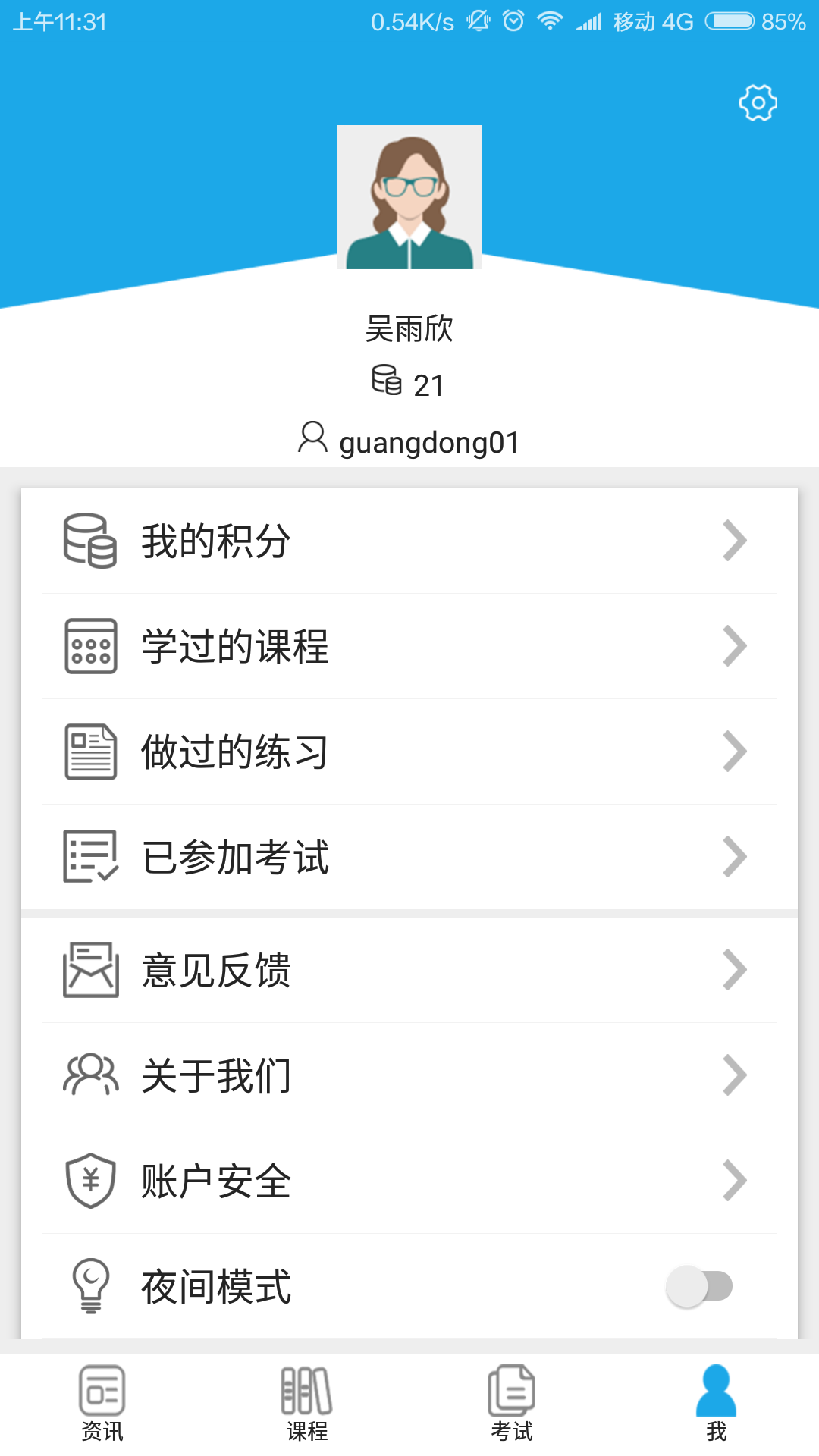The image size is (819, 1456).
Task: Tap the points coin icon beside 21
Action: tap(384, 382)
